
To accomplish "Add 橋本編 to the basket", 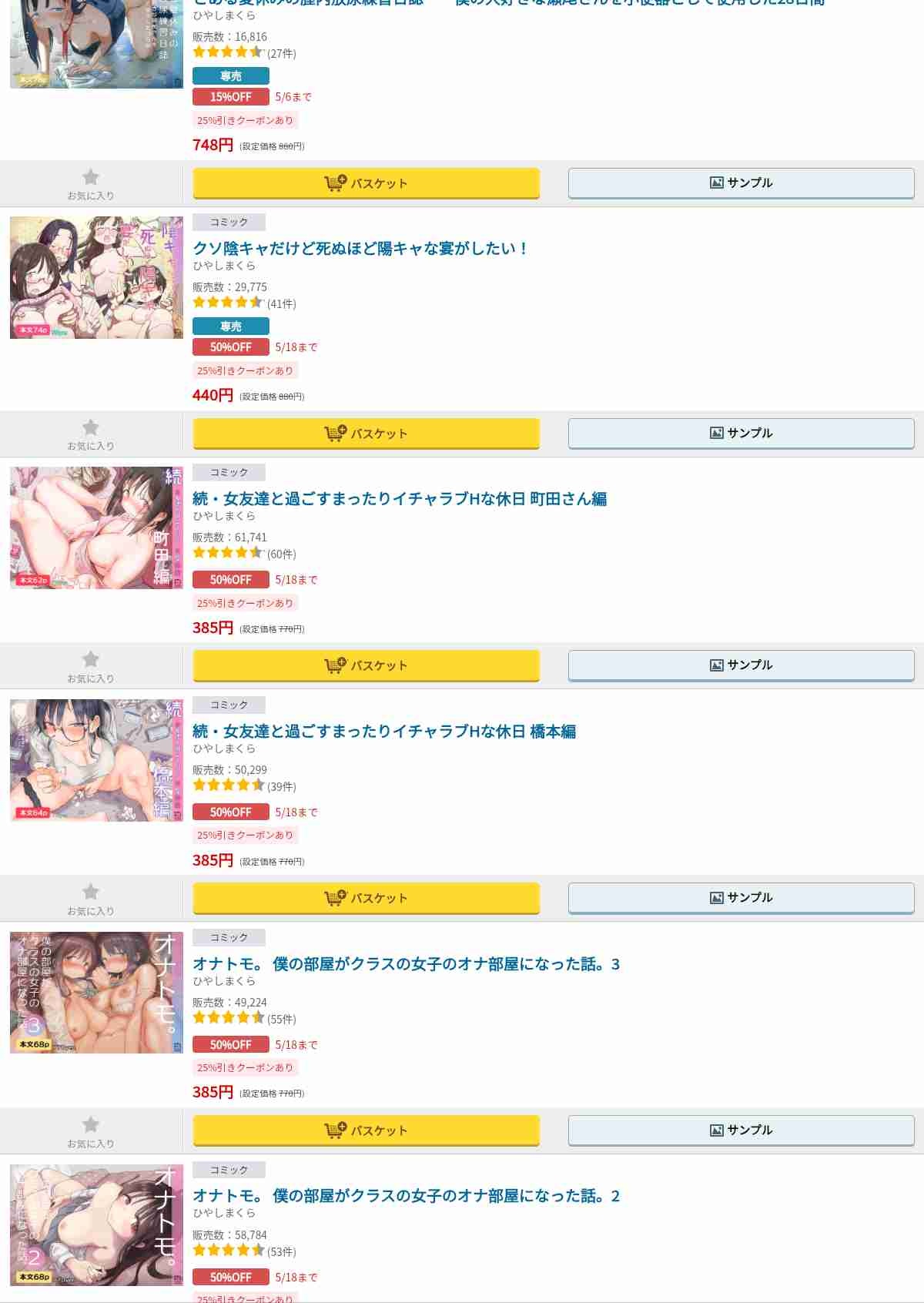I will coord(366,898).
